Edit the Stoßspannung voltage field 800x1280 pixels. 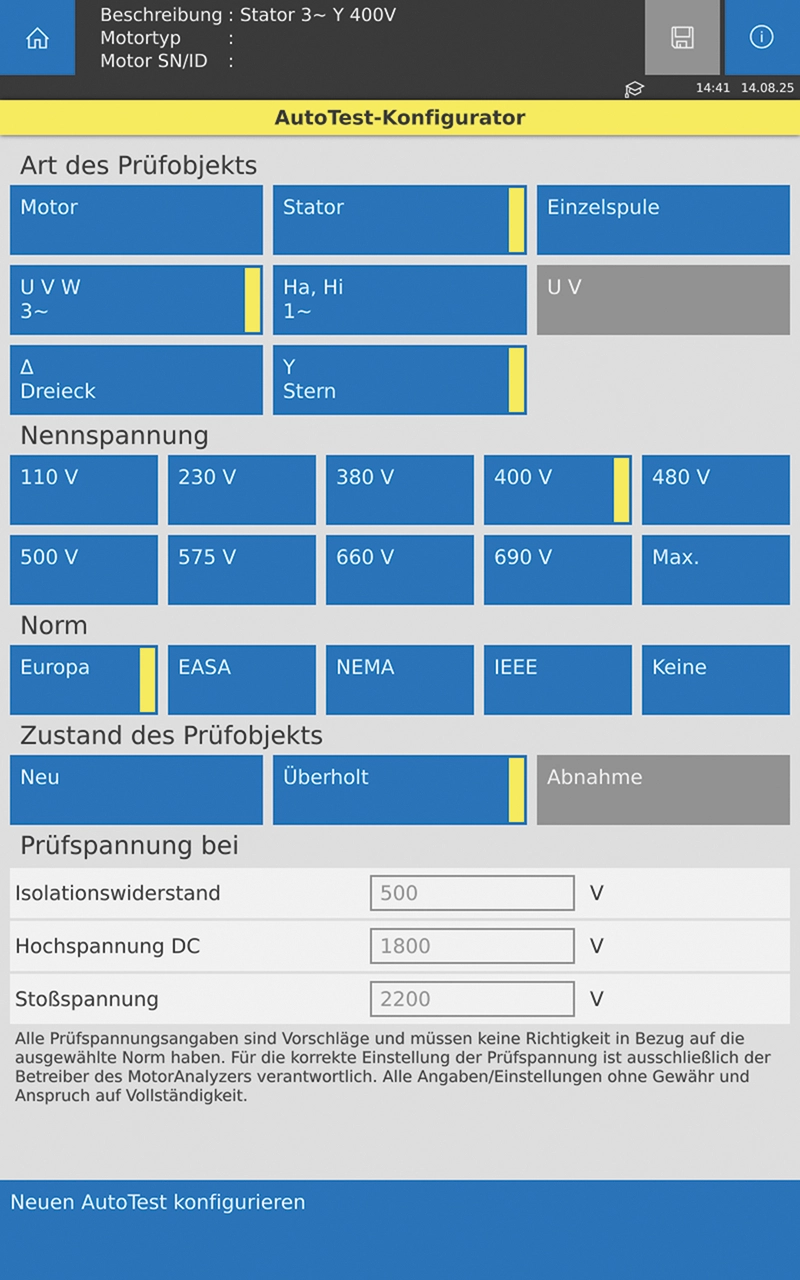[472, 999]
